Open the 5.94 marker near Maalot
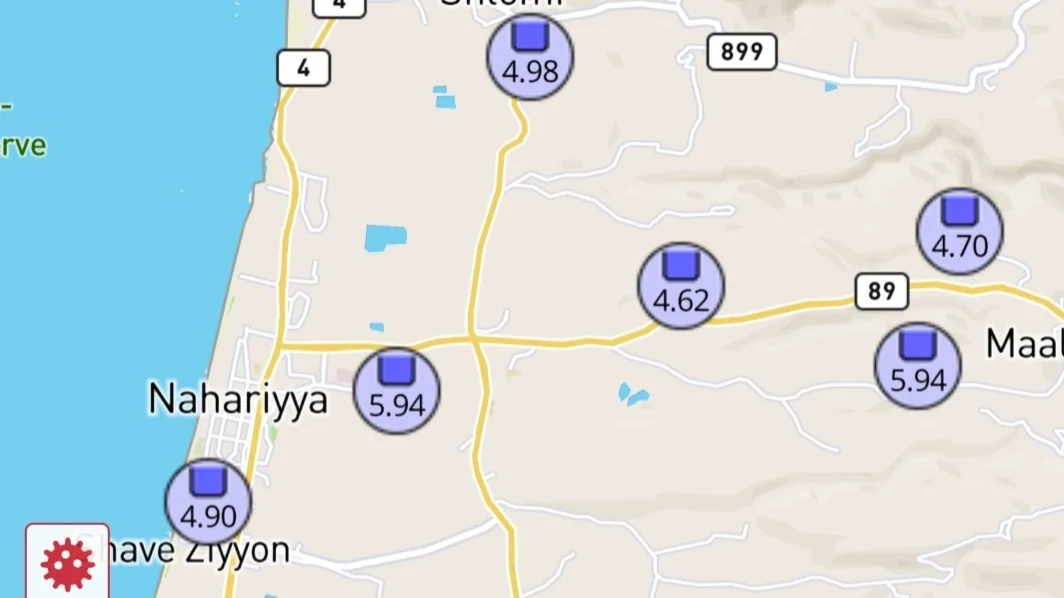Image resolution: width=1064 pixels, height=598 pixels. click(x=917, y=366)
